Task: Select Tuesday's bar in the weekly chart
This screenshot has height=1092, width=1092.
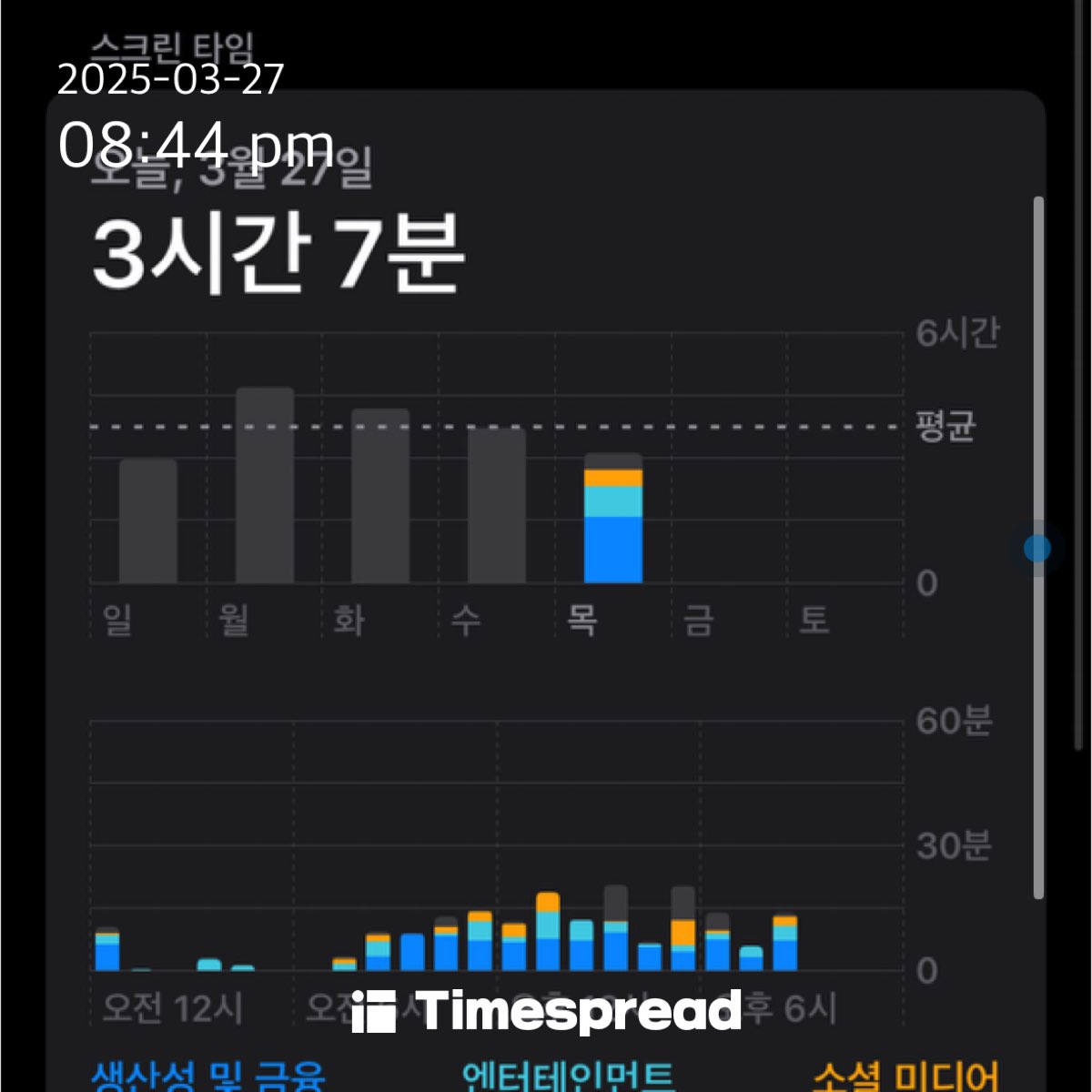Action: click(380, 496)
